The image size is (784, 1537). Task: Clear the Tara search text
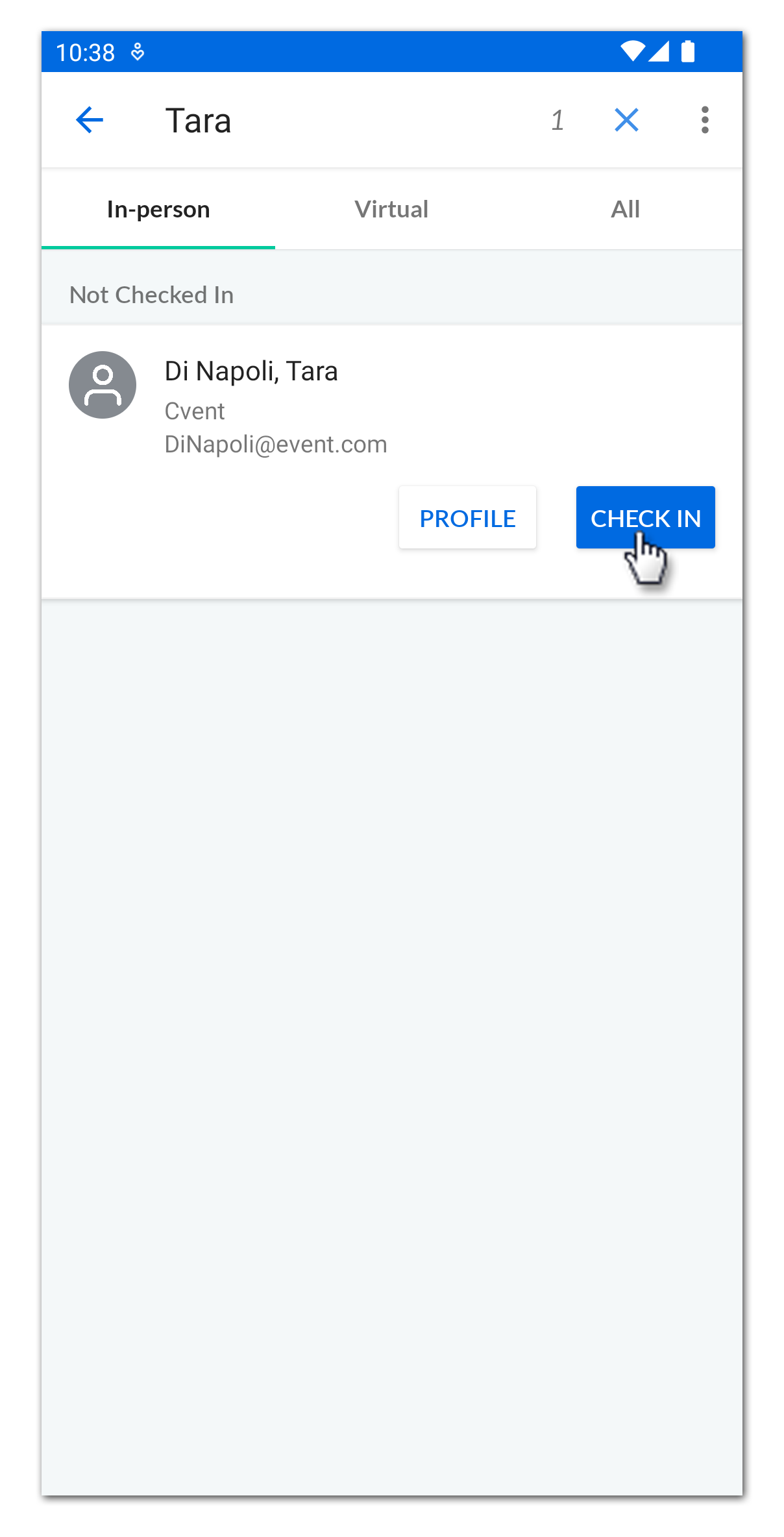click(626, 120)
